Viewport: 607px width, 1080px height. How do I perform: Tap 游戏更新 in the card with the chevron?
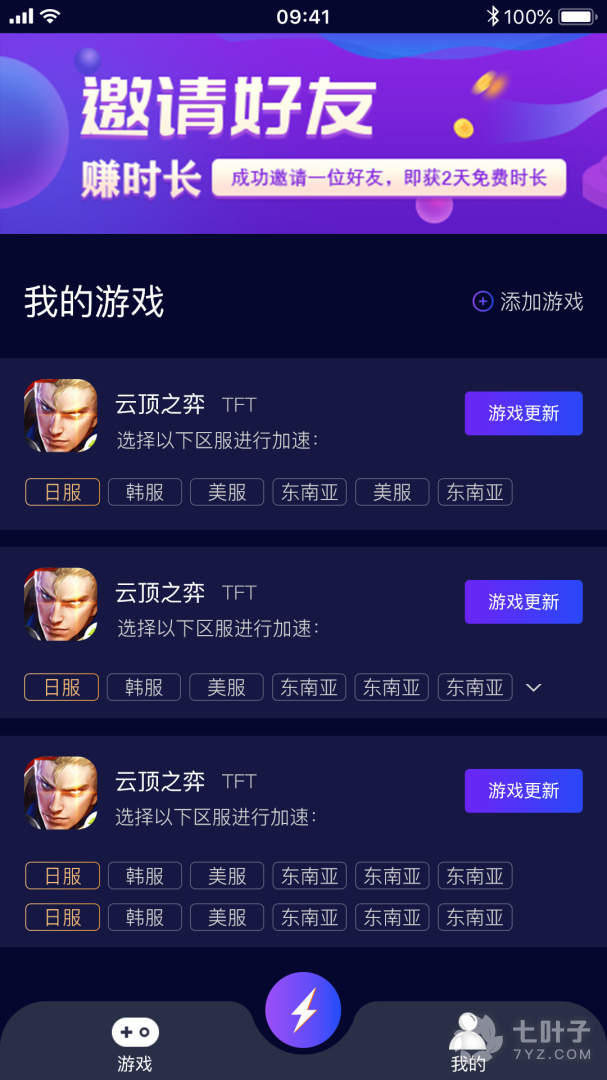(x=524, y=602)
